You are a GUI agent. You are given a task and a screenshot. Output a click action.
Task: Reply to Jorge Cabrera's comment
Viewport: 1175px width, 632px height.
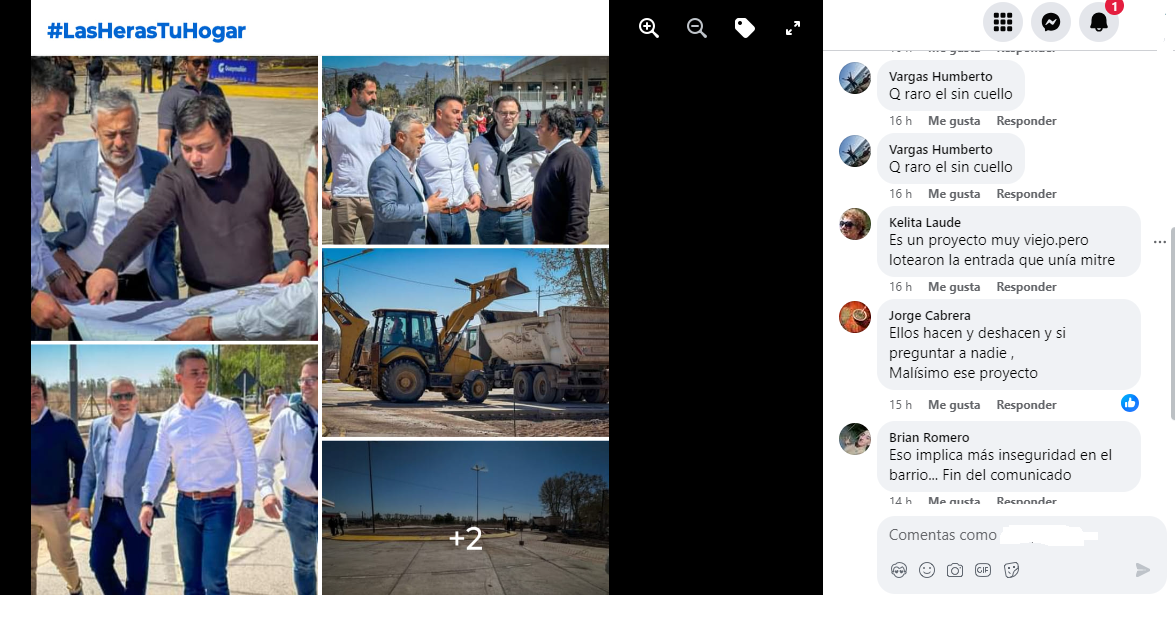(1026, 405)
